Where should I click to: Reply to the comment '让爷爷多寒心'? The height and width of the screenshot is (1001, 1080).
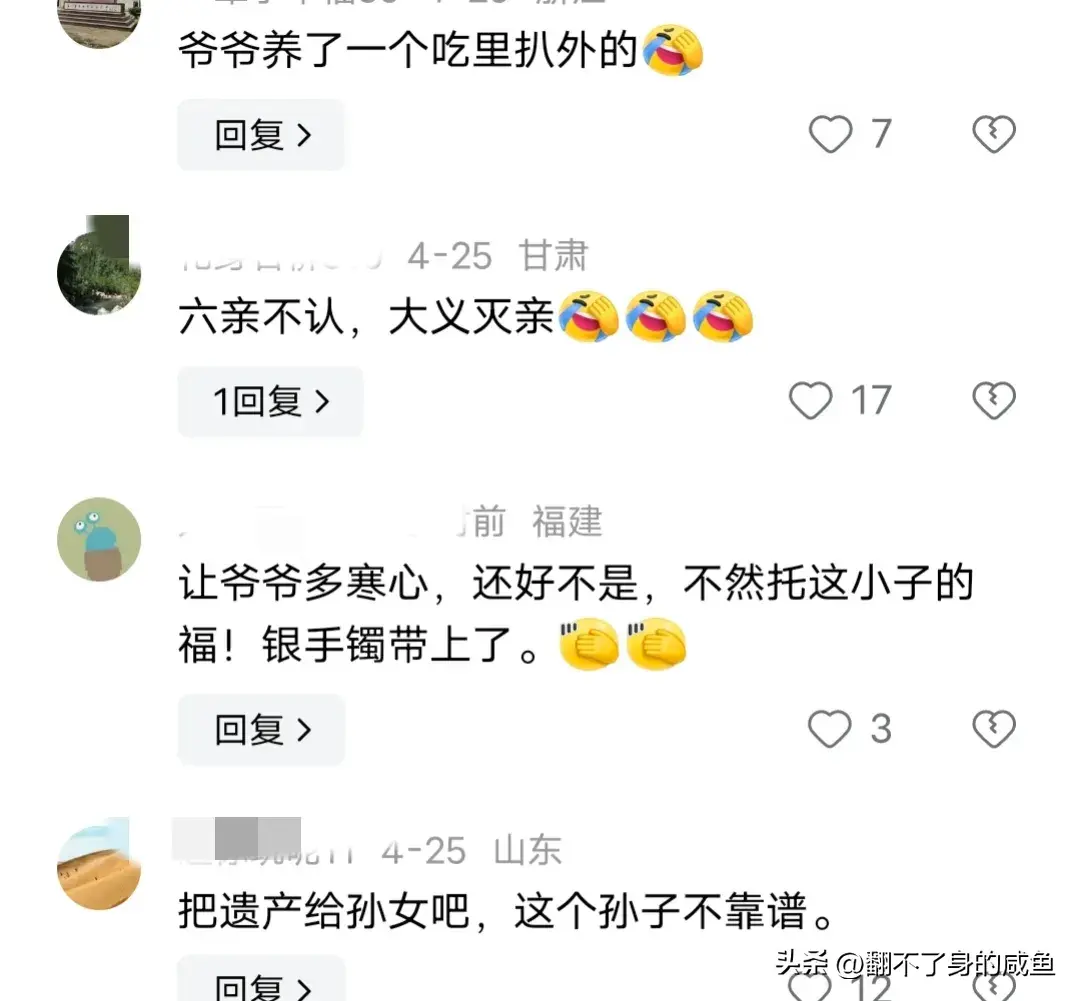coord(262,730)
